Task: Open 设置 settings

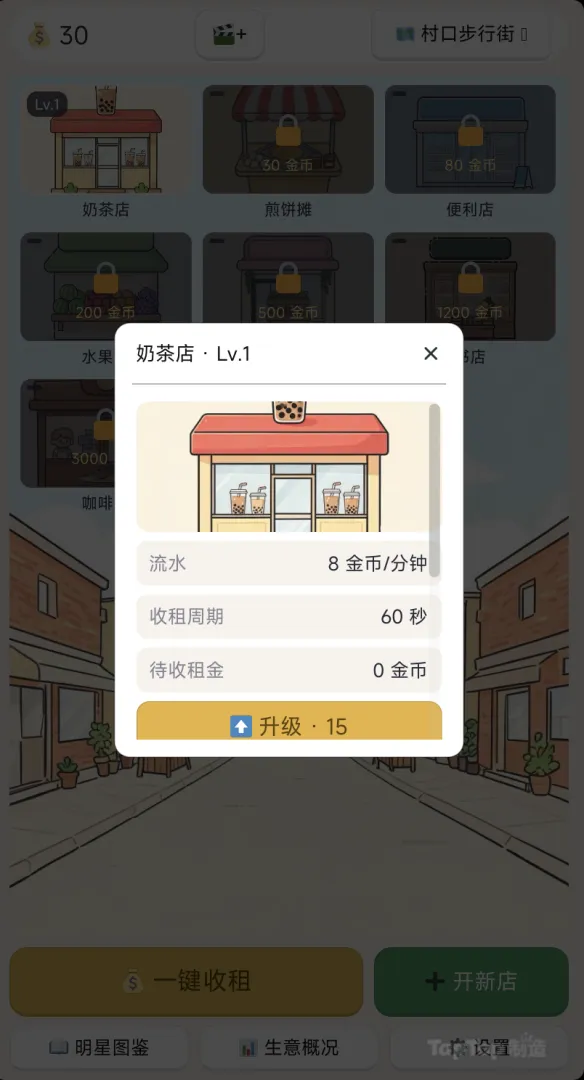Action: click(479, 1048)
